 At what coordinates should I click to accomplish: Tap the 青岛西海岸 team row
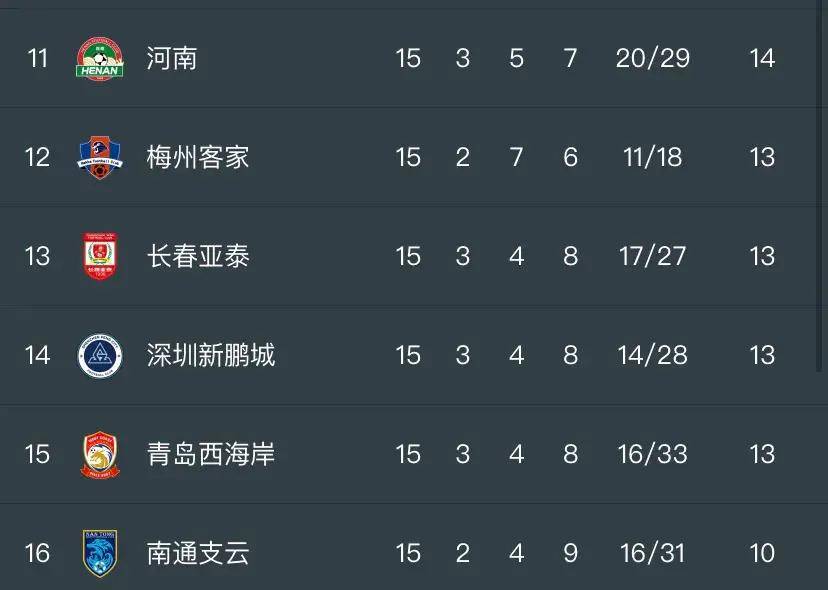pyautogui.click(x=210, y=454)
